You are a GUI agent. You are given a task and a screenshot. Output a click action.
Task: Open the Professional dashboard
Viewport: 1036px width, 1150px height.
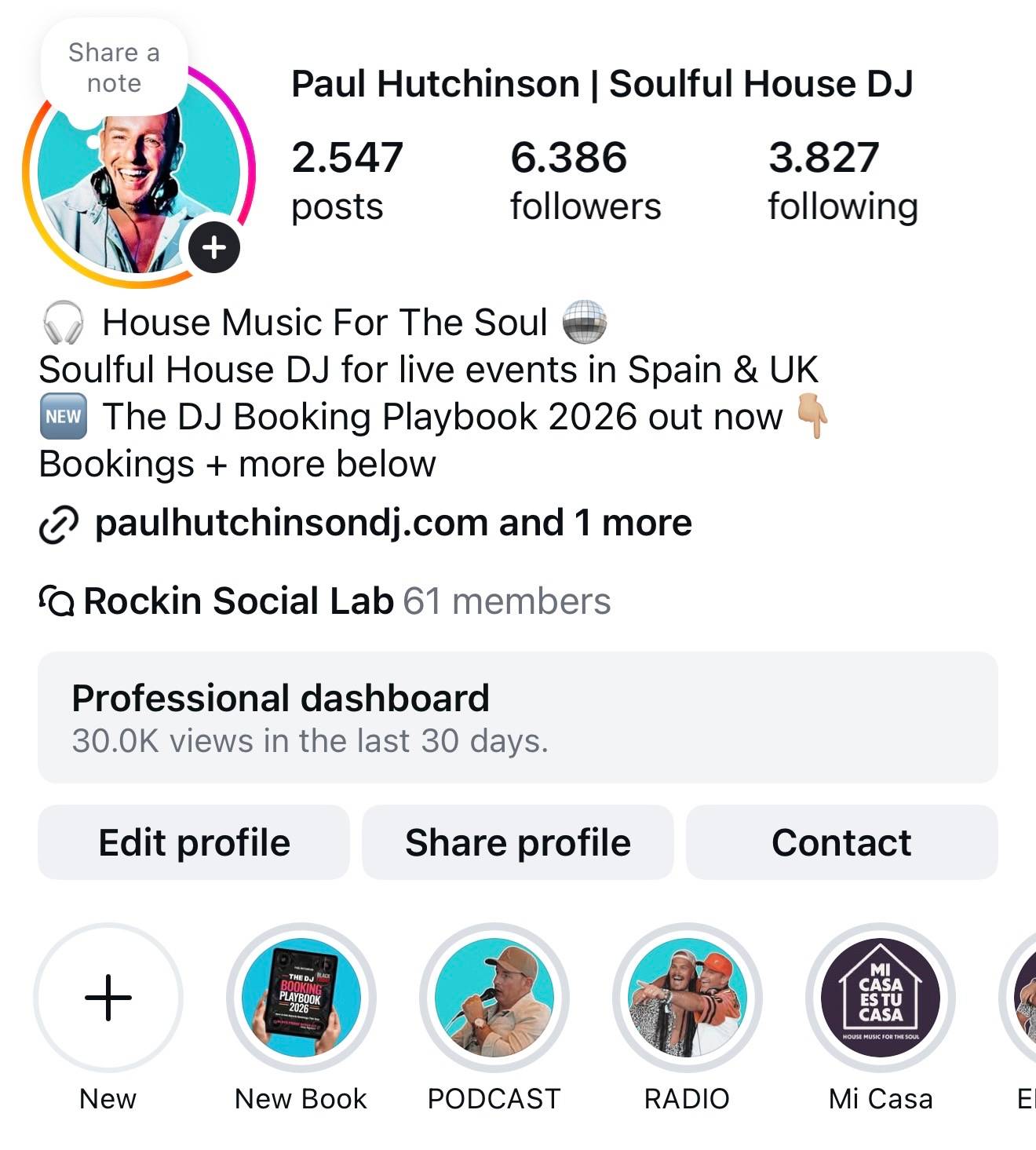(x=517, y=717)
